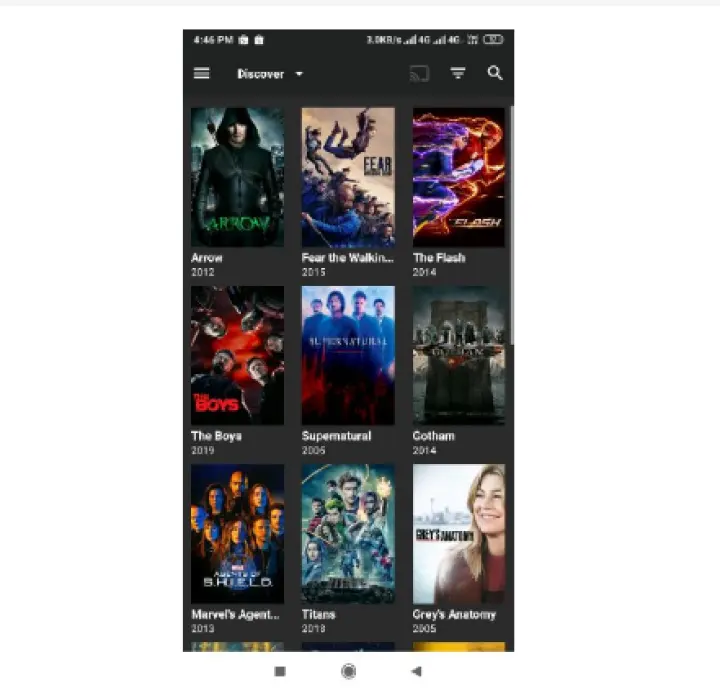Screen dimensions: 720x696
Task: Tap the cast screen icon
Action: coord(419,73)
